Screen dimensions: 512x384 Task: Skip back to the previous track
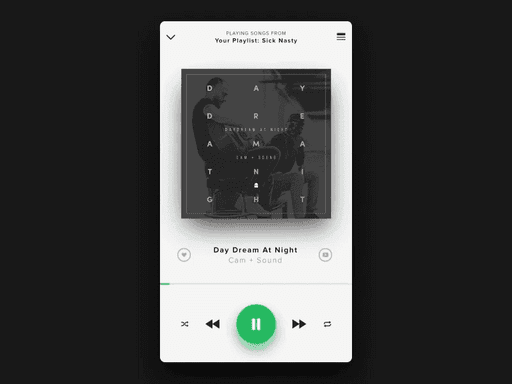tap(213, 324)
